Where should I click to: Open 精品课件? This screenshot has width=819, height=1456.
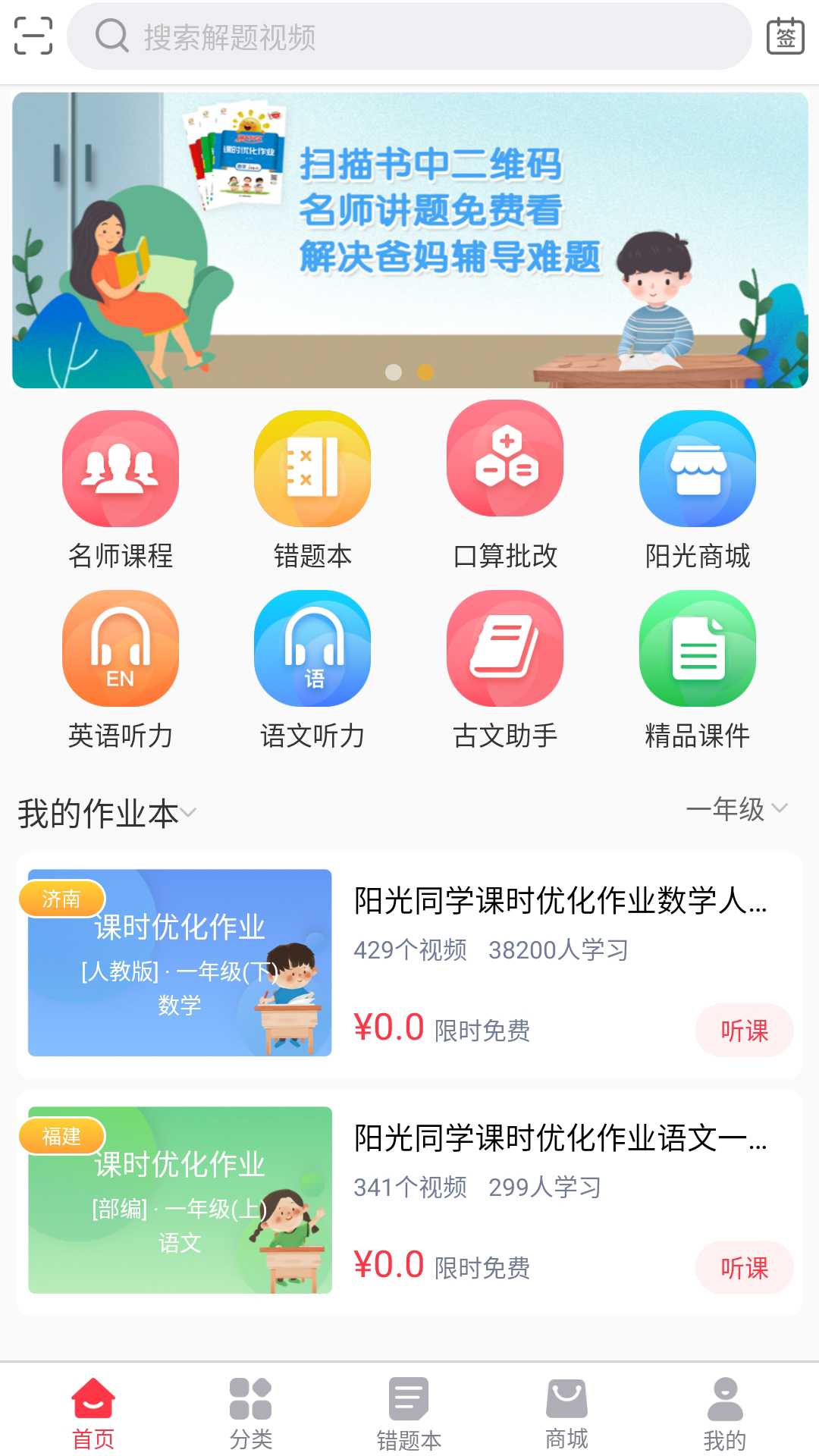pyautogui.click(x=697, y=649)
